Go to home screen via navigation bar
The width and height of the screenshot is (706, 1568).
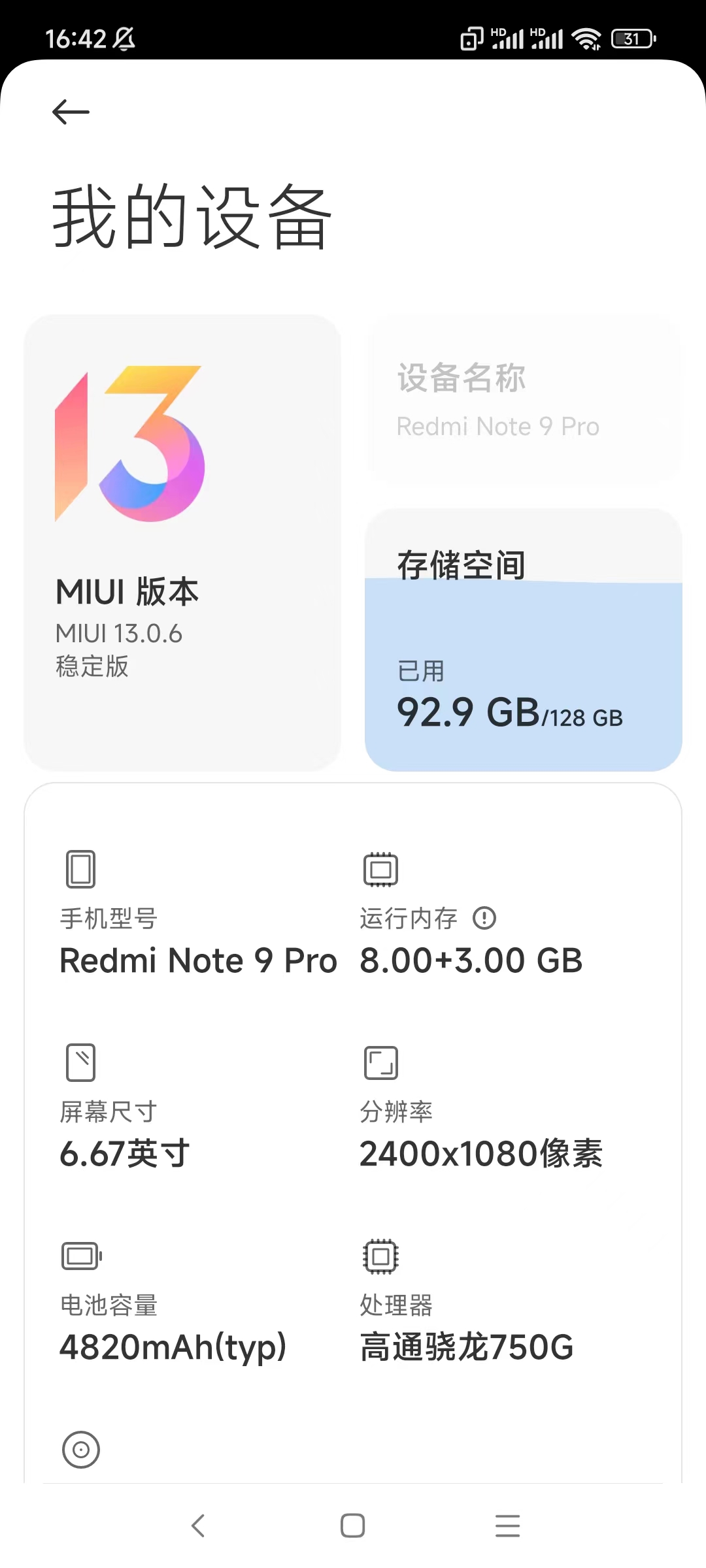(353, 1526)
